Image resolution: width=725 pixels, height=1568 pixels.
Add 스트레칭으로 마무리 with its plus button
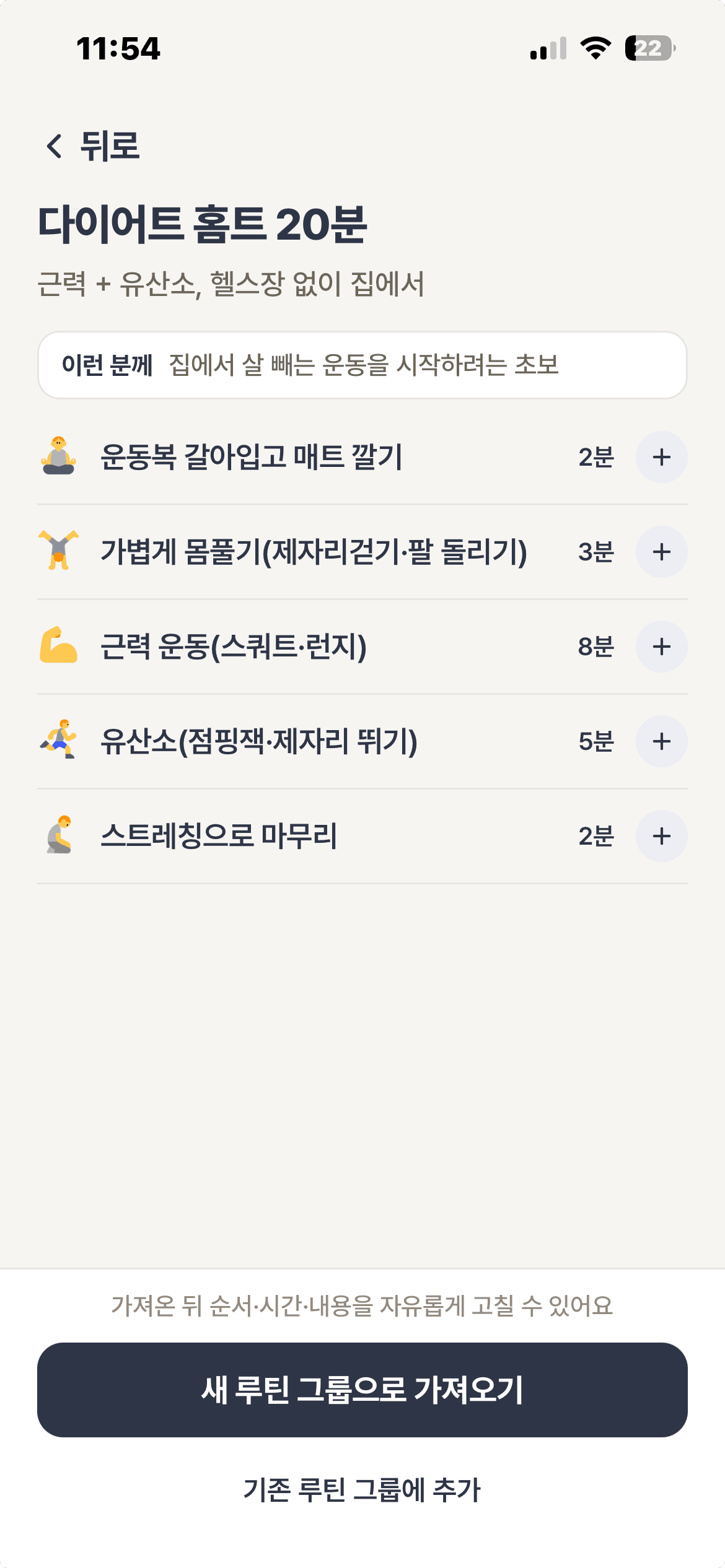point(661,836)
